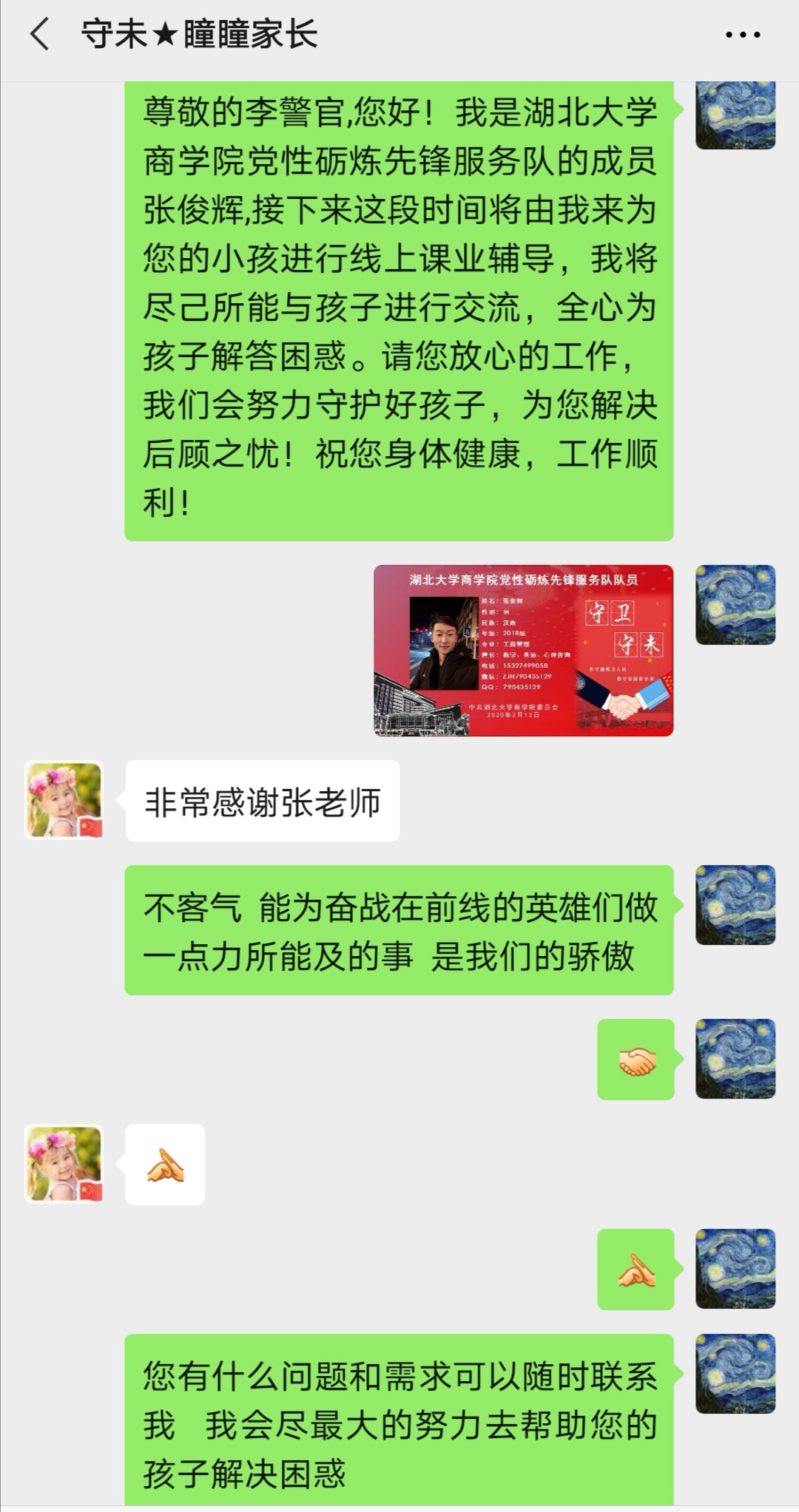Tap the Starry Night avatar beside the ID card image
799x1512 pixels.
(x=735, y=605)
